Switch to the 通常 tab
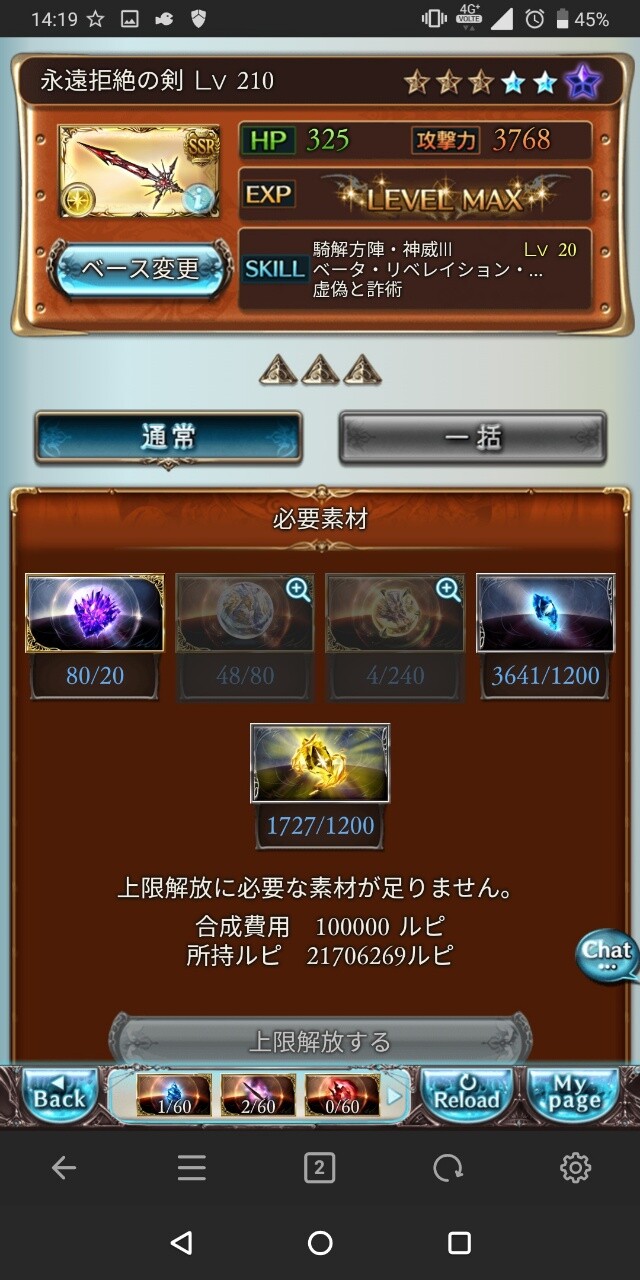Screen dimensions: 640x1280 168,437
